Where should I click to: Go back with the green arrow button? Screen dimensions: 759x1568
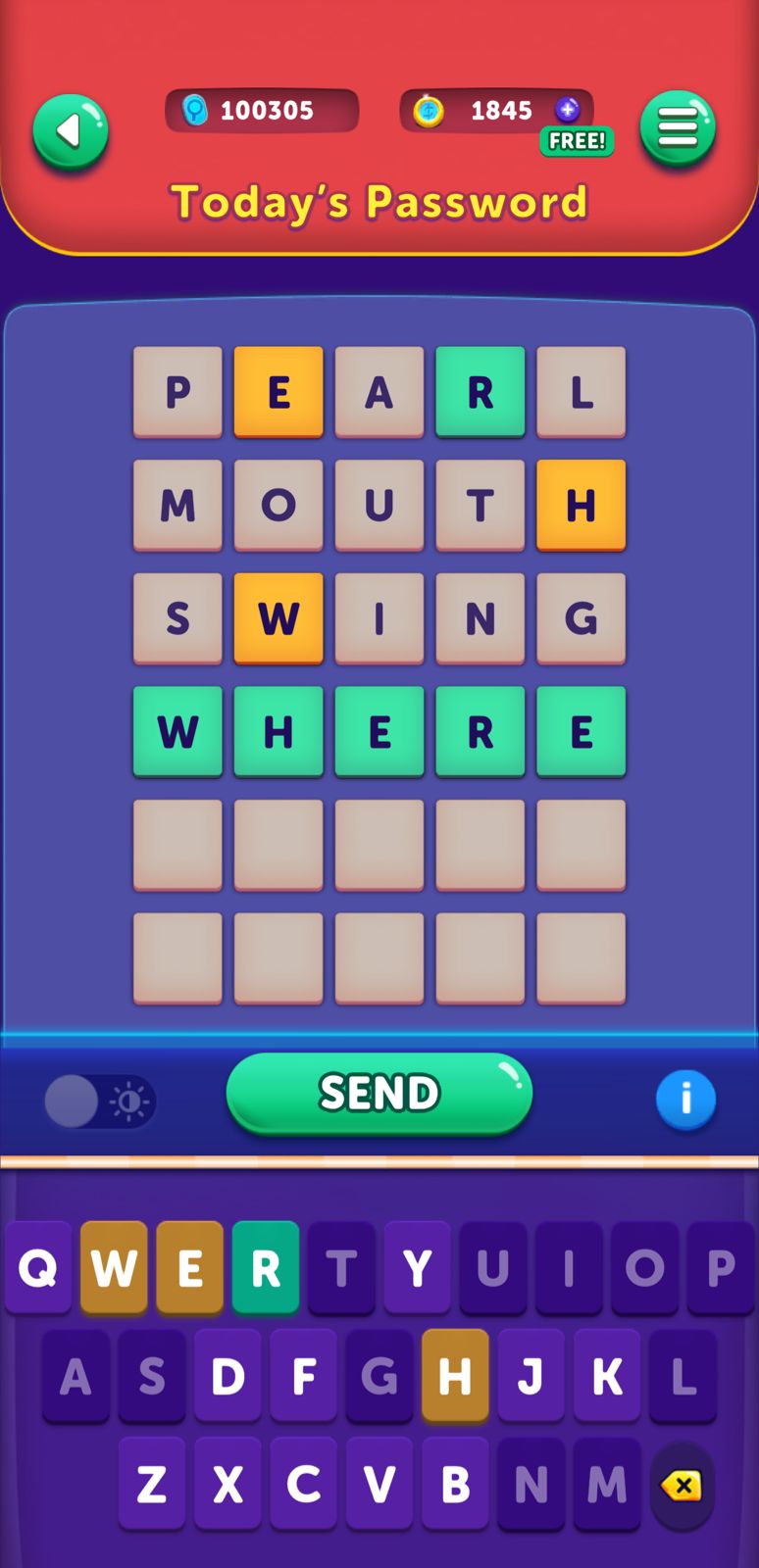pyautogui.click(x=70, y=131)
